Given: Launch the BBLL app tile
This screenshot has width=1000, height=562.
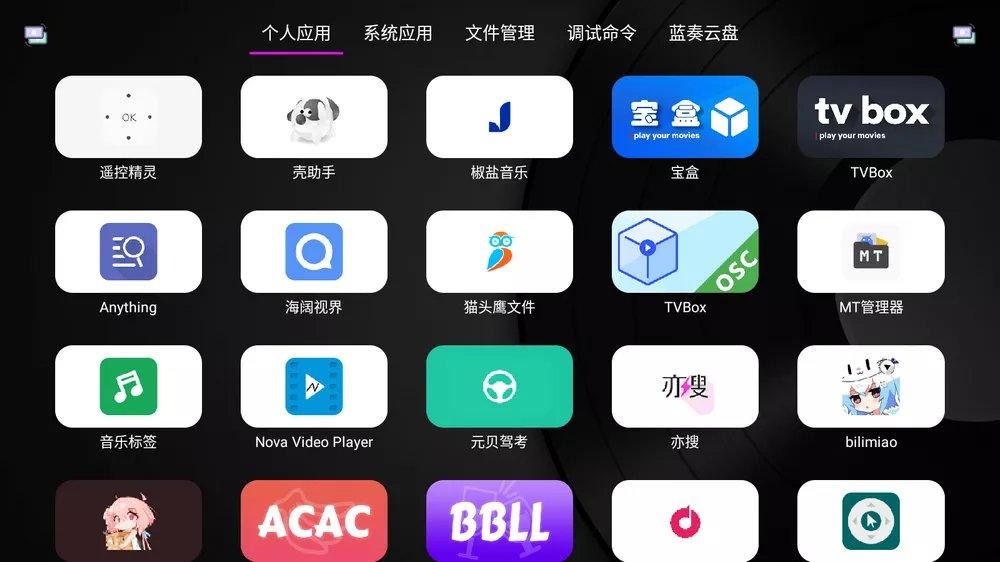Looking at the screenshot, I should click(500, 520).
